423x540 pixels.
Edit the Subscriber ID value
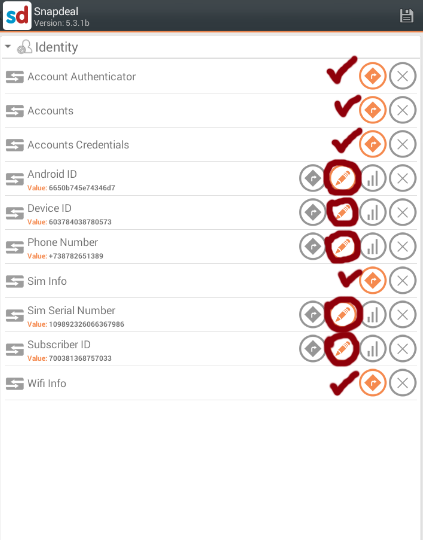tap(342, 349)
